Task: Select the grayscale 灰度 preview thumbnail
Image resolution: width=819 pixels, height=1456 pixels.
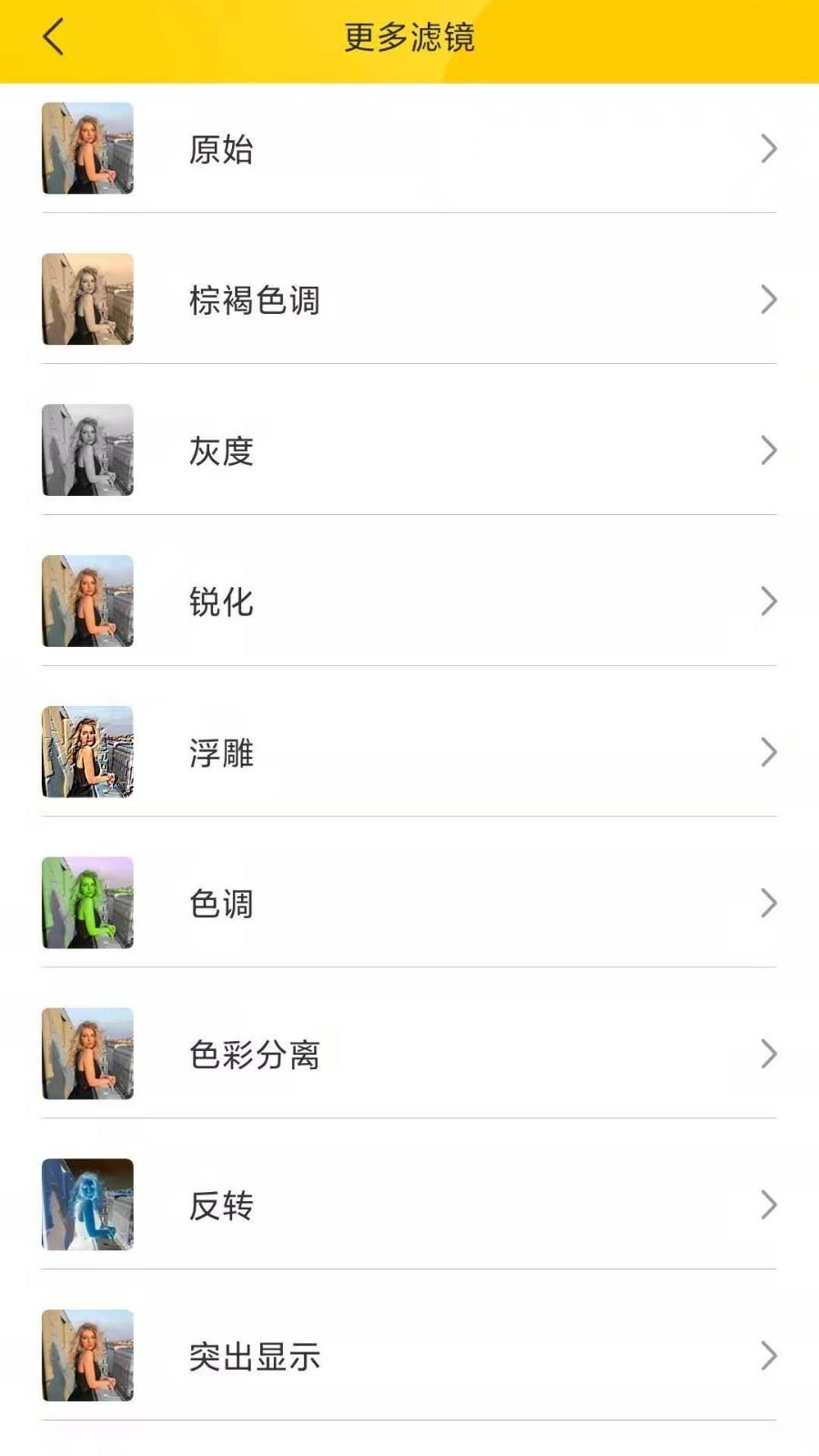Action: tap(86, 450)
